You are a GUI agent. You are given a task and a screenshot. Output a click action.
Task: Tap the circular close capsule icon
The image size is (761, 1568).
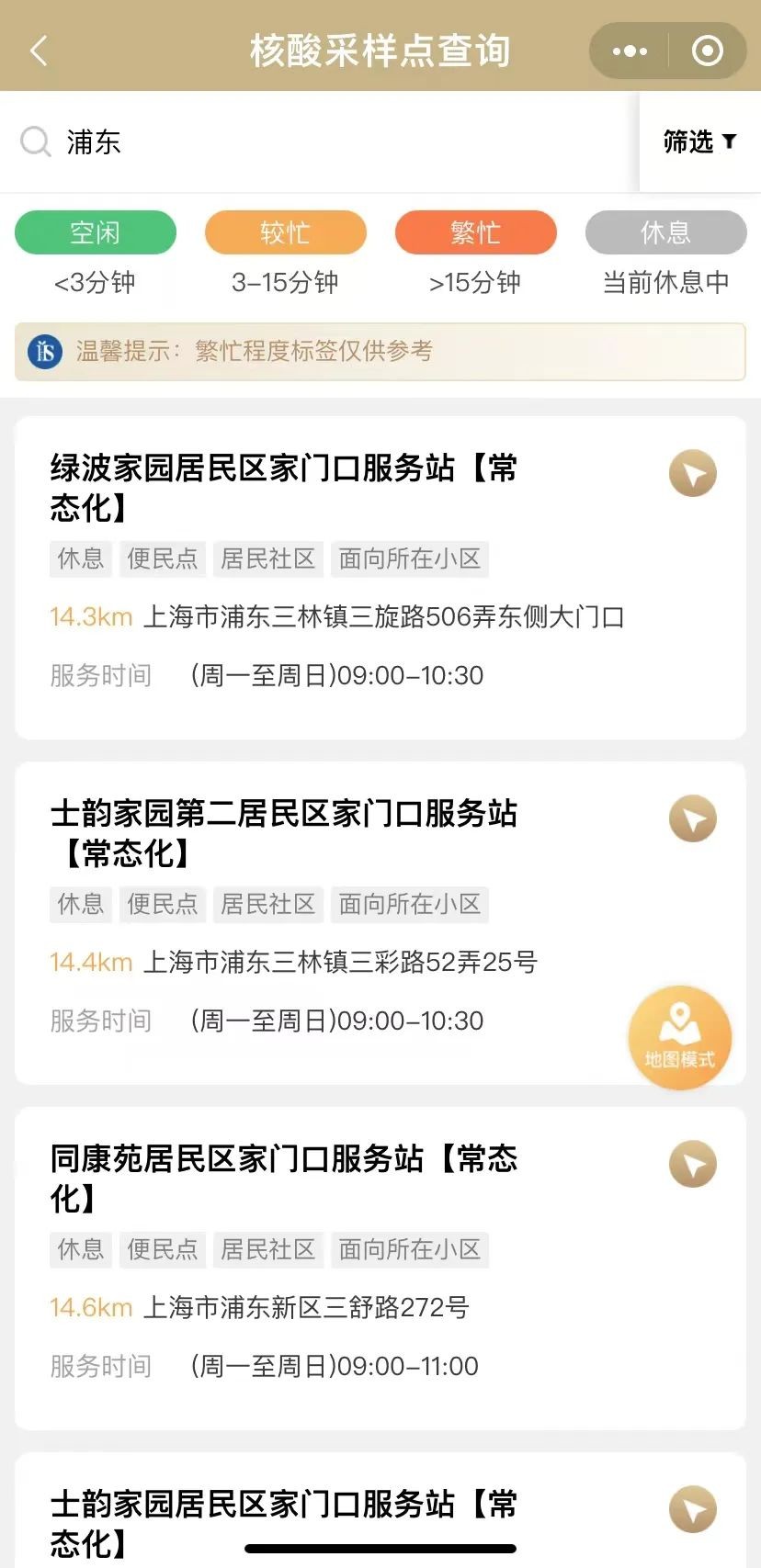click(x=708, y=51)
